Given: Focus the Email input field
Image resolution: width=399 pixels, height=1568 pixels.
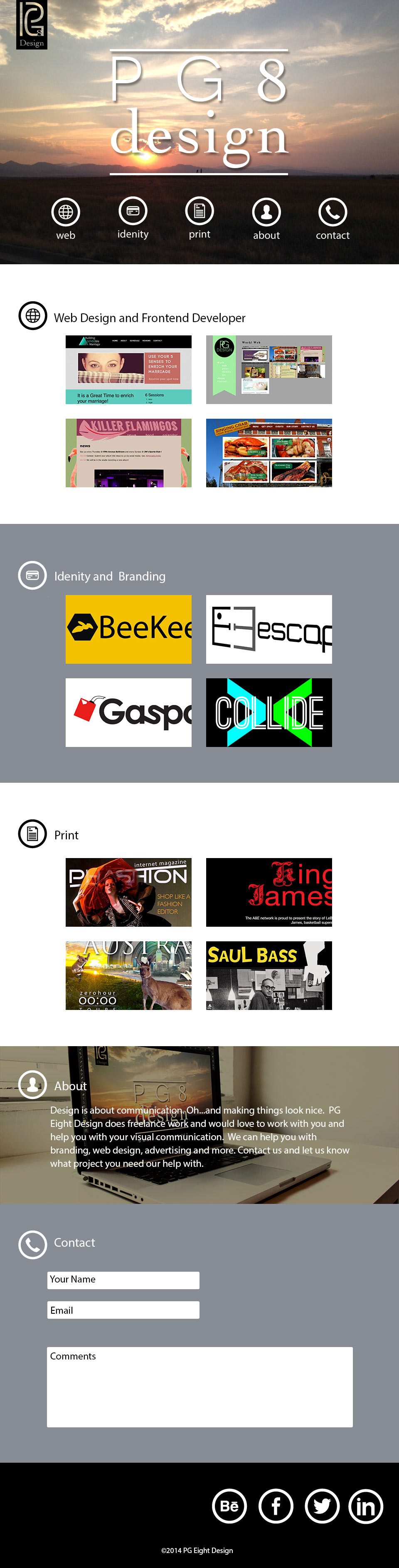Looking at the screenshot, I should (x=123, y=1310).
